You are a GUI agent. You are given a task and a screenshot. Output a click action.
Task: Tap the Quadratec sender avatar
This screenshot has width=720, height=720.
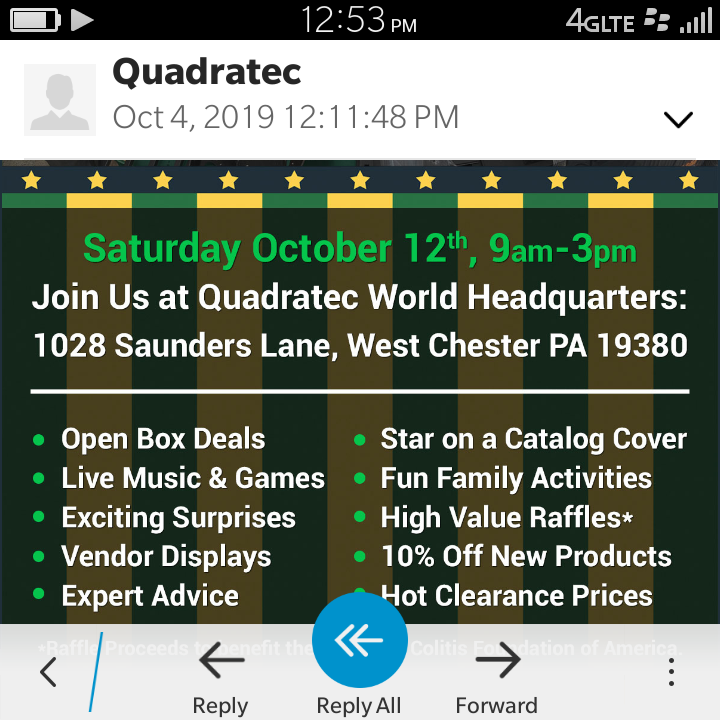click(60, 100)
